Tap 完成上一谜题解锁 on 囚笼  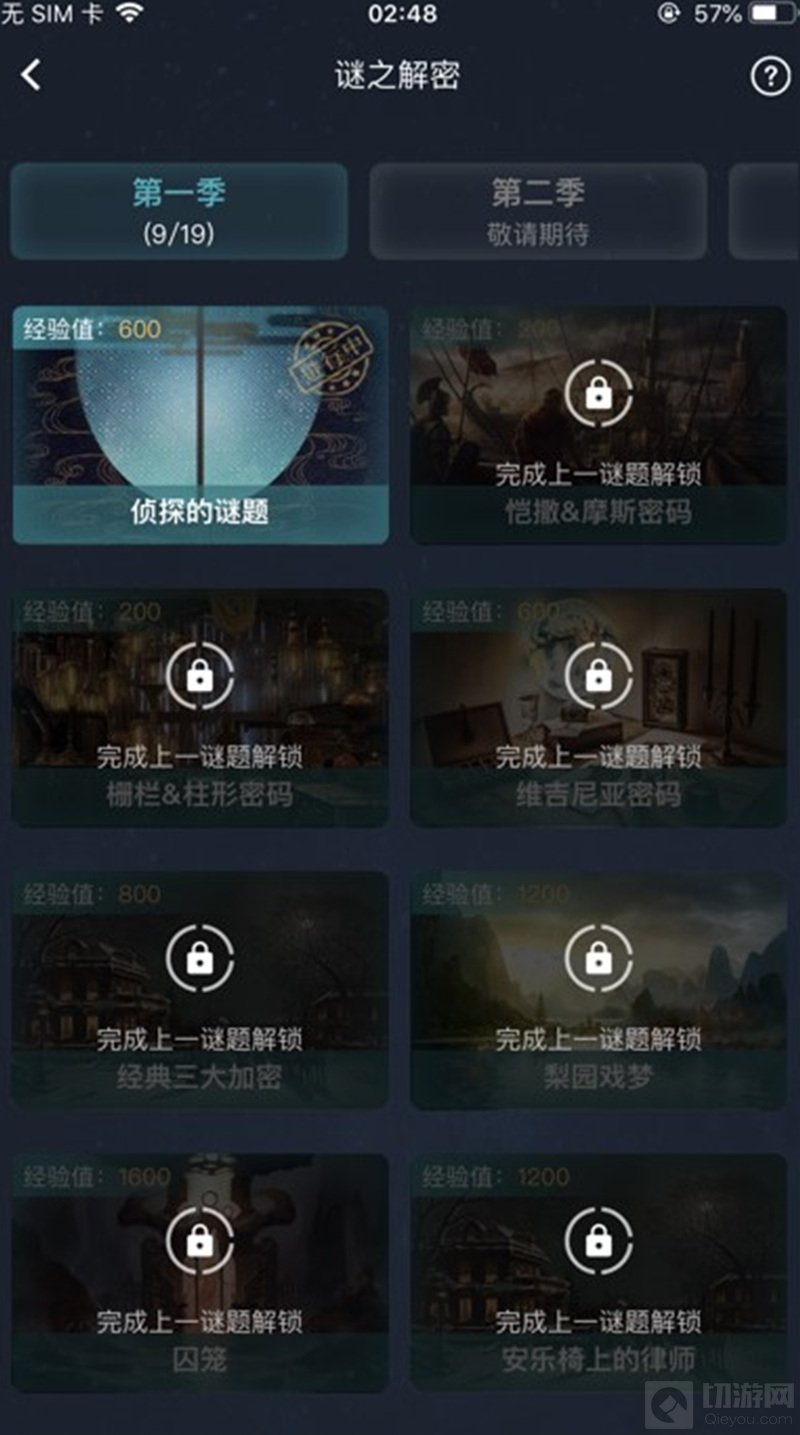[200, 1322]
